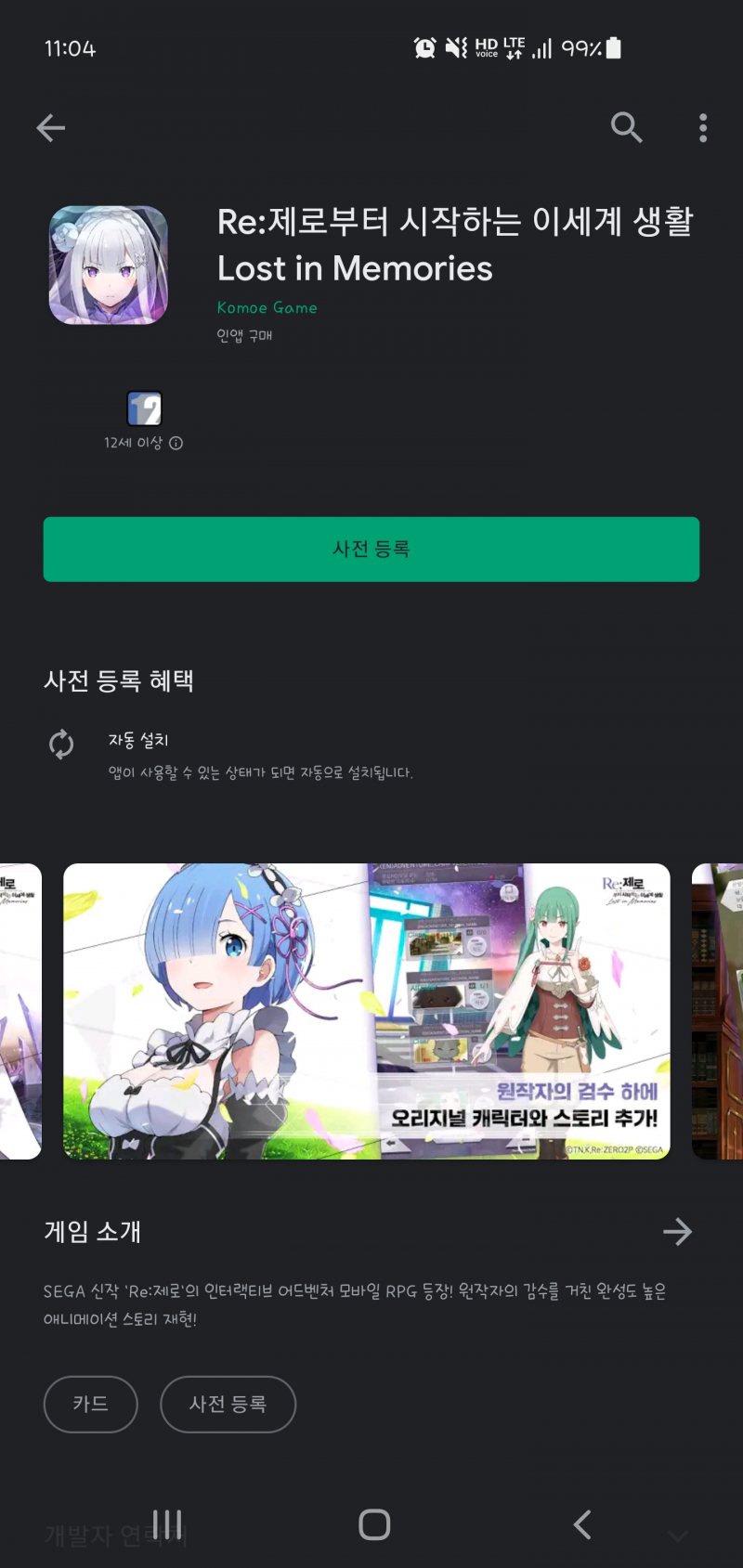The width and height of the screenshot is (743, 1568).
Task: Open the Rem screenshot preview
Action: [366, 1011]
